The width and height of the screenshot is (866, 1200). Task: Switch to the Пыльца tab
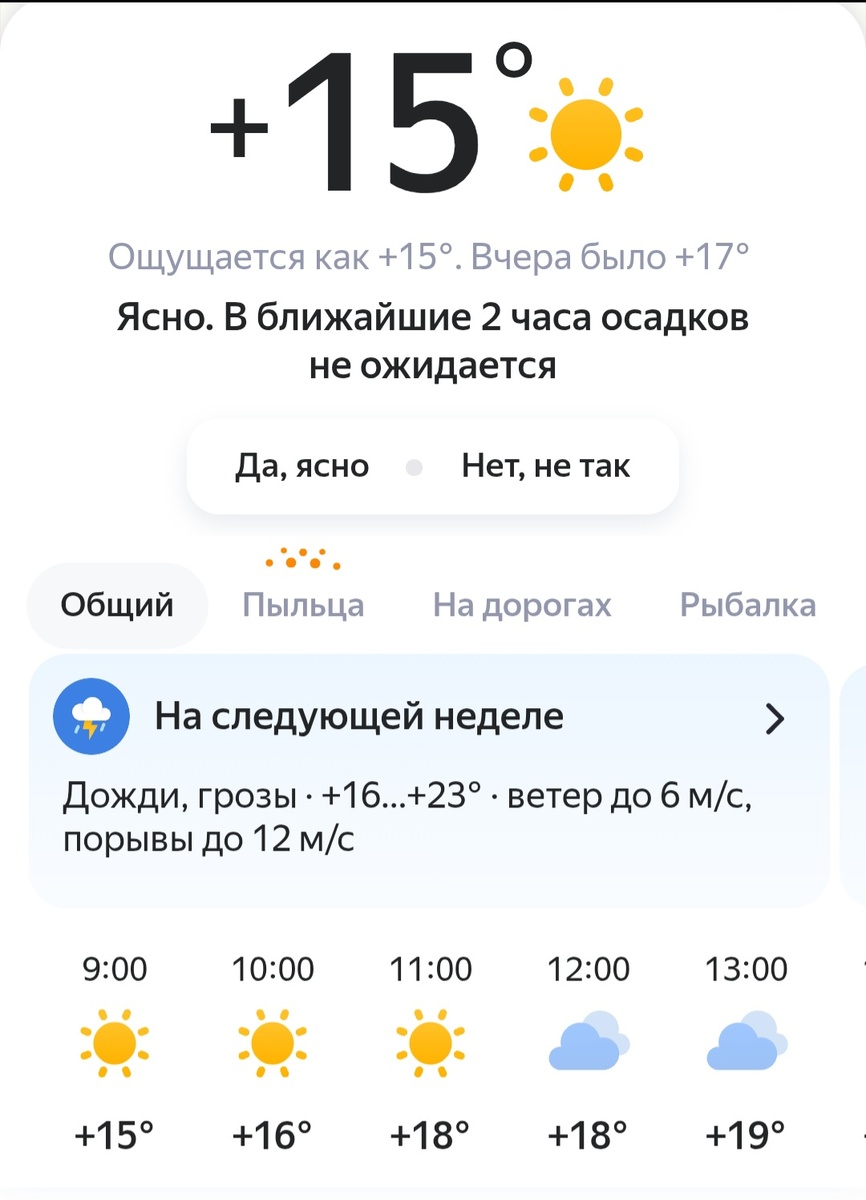point(303,604)
